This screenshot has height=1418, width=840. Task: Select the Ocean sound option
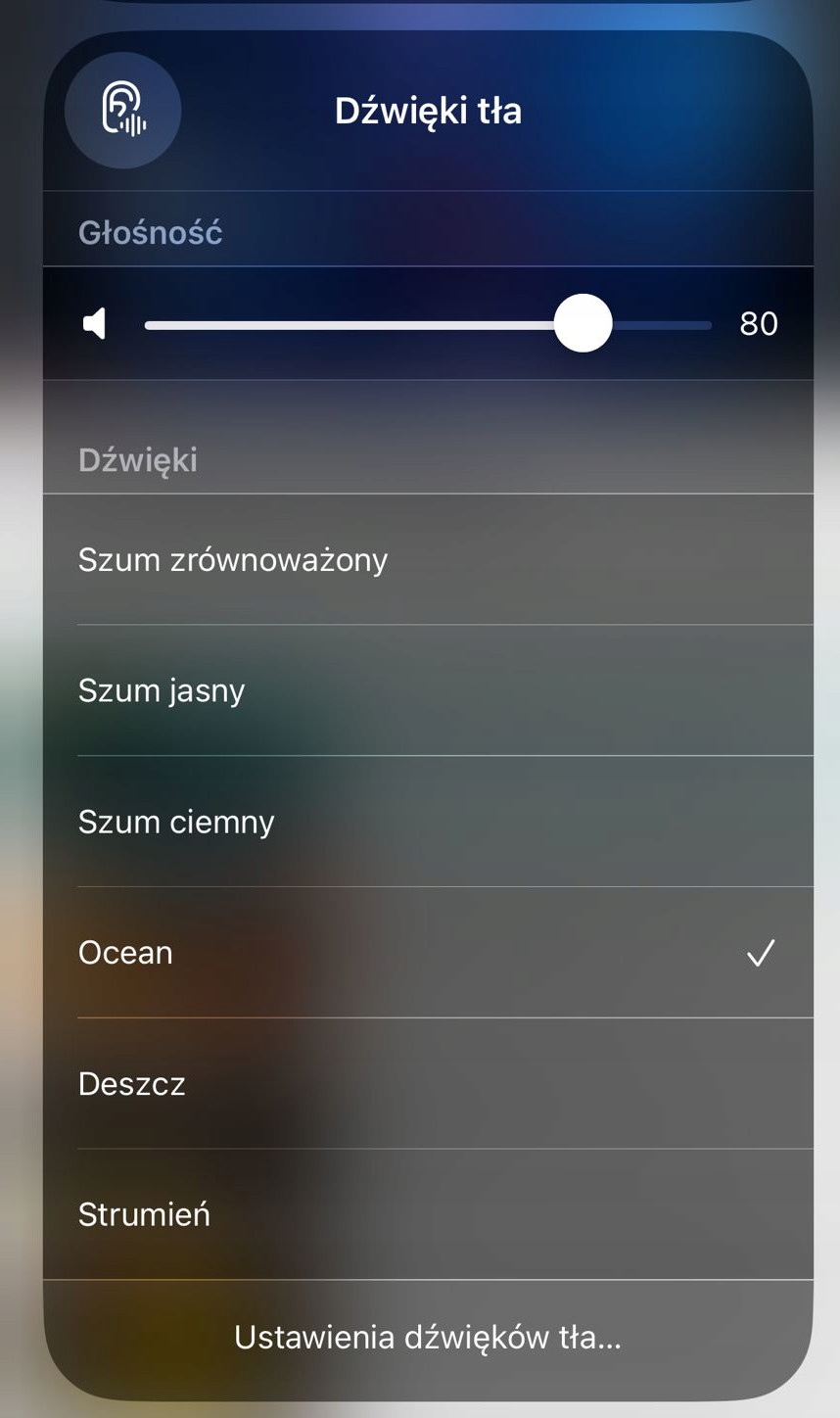coord(428,953)
